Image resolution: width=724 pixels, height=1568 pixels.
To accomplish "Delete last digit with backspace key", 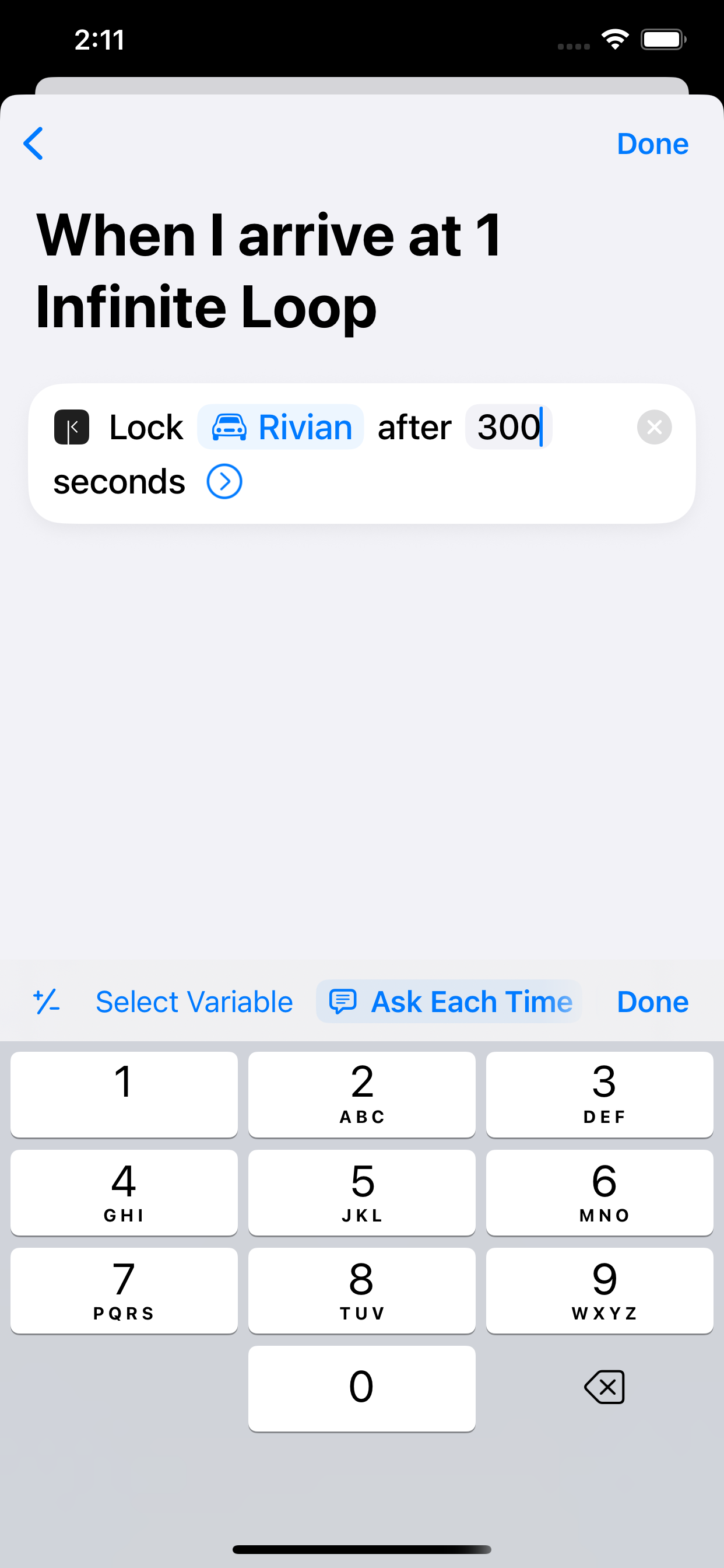I will pyautogui.click(x=604, y=1387).
